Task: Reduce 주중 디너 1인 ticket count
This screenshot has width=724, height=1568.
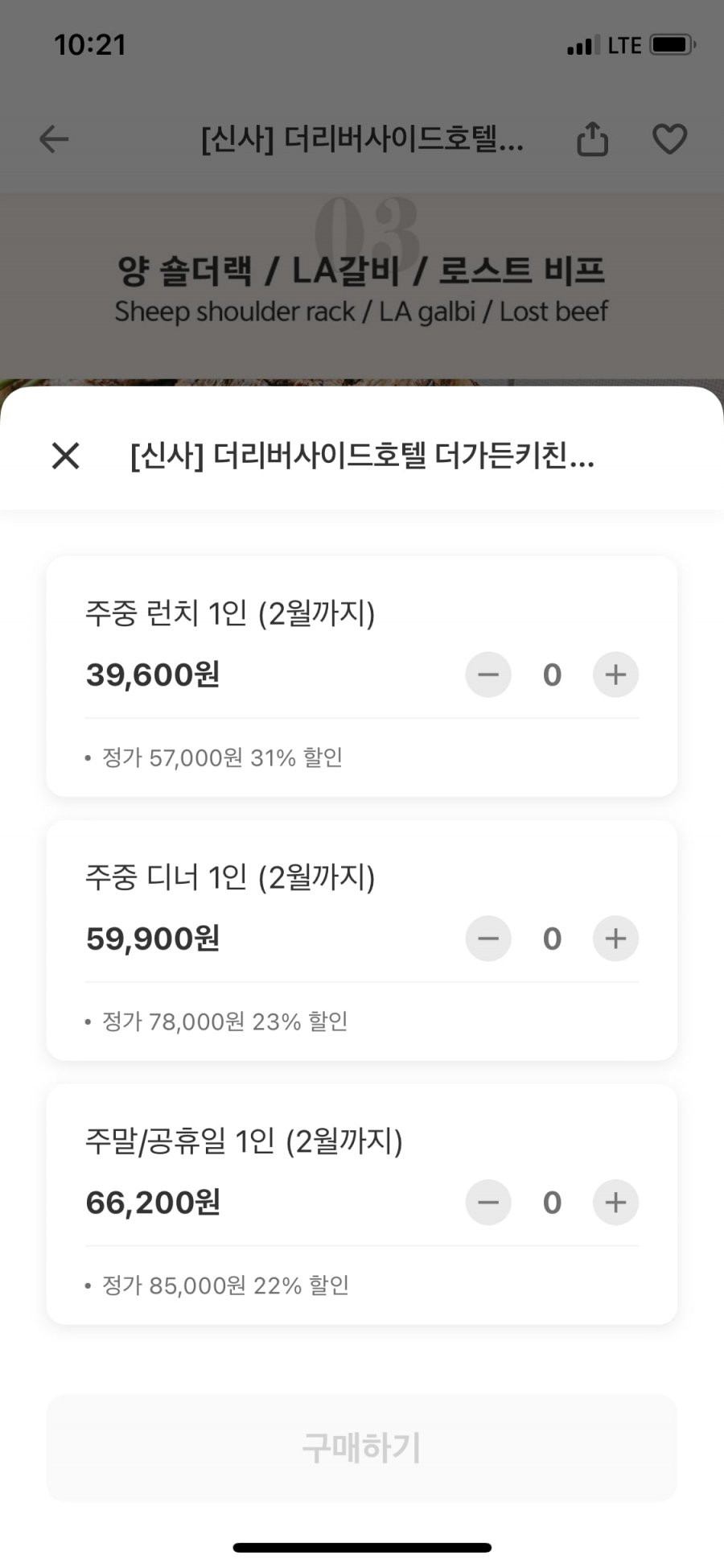Action: click(488, 939)
